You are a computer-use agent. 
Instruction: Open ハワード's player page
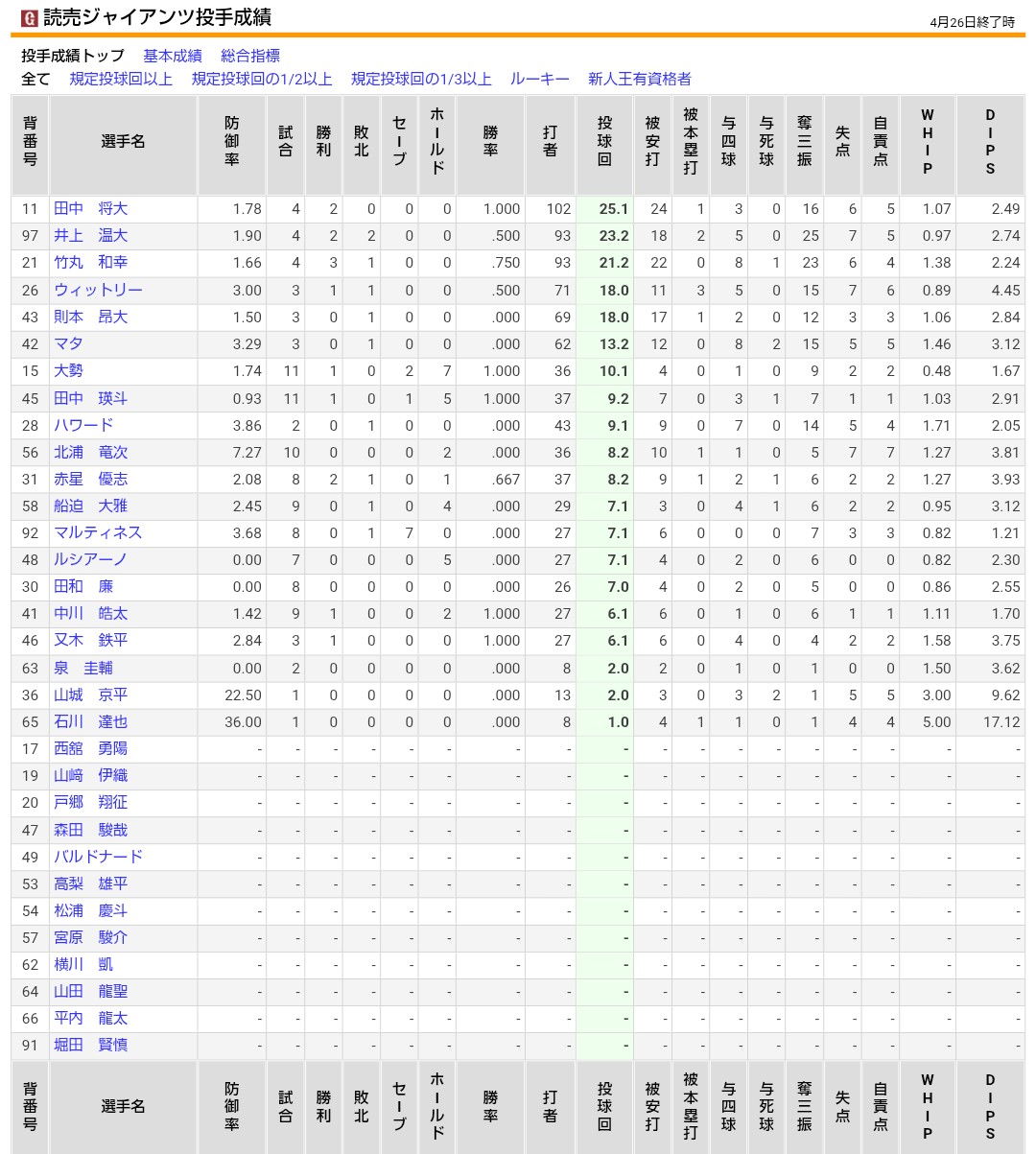tap(83, 425)
